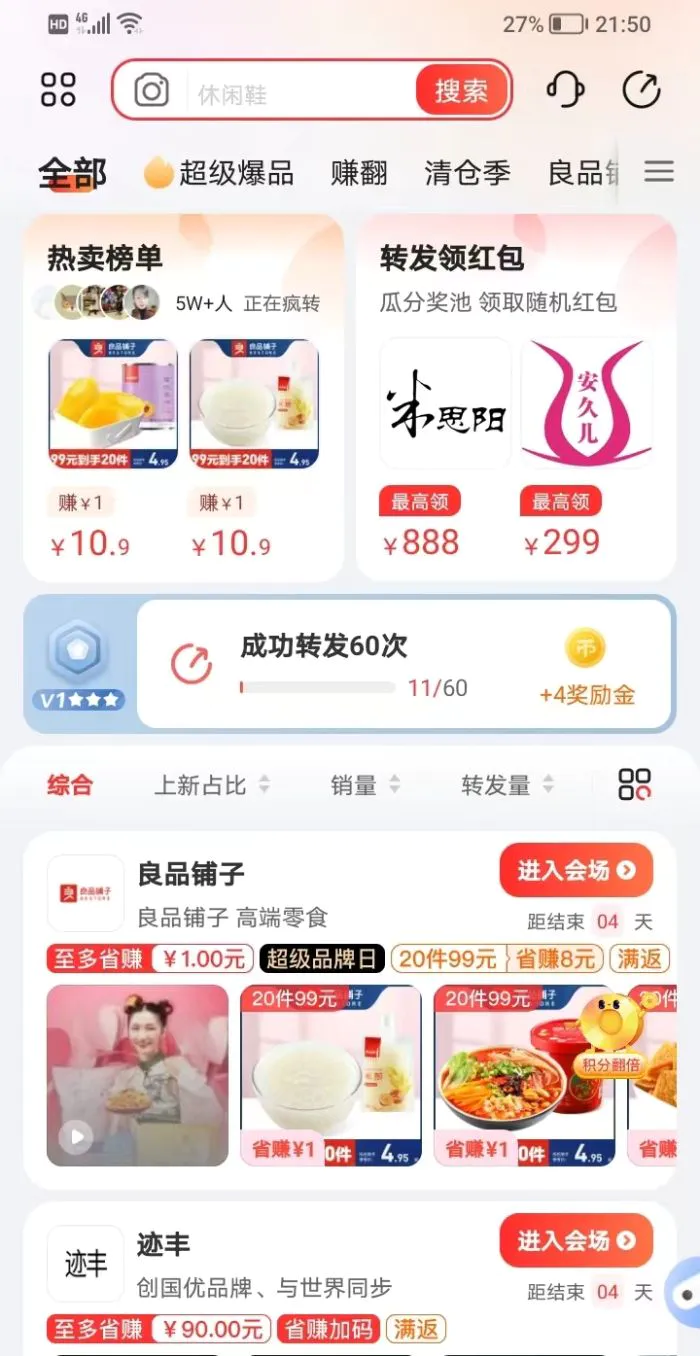The image size is (700, 1356).
Task: Switch to the 赚翻 tab
Action: (359, 173)
